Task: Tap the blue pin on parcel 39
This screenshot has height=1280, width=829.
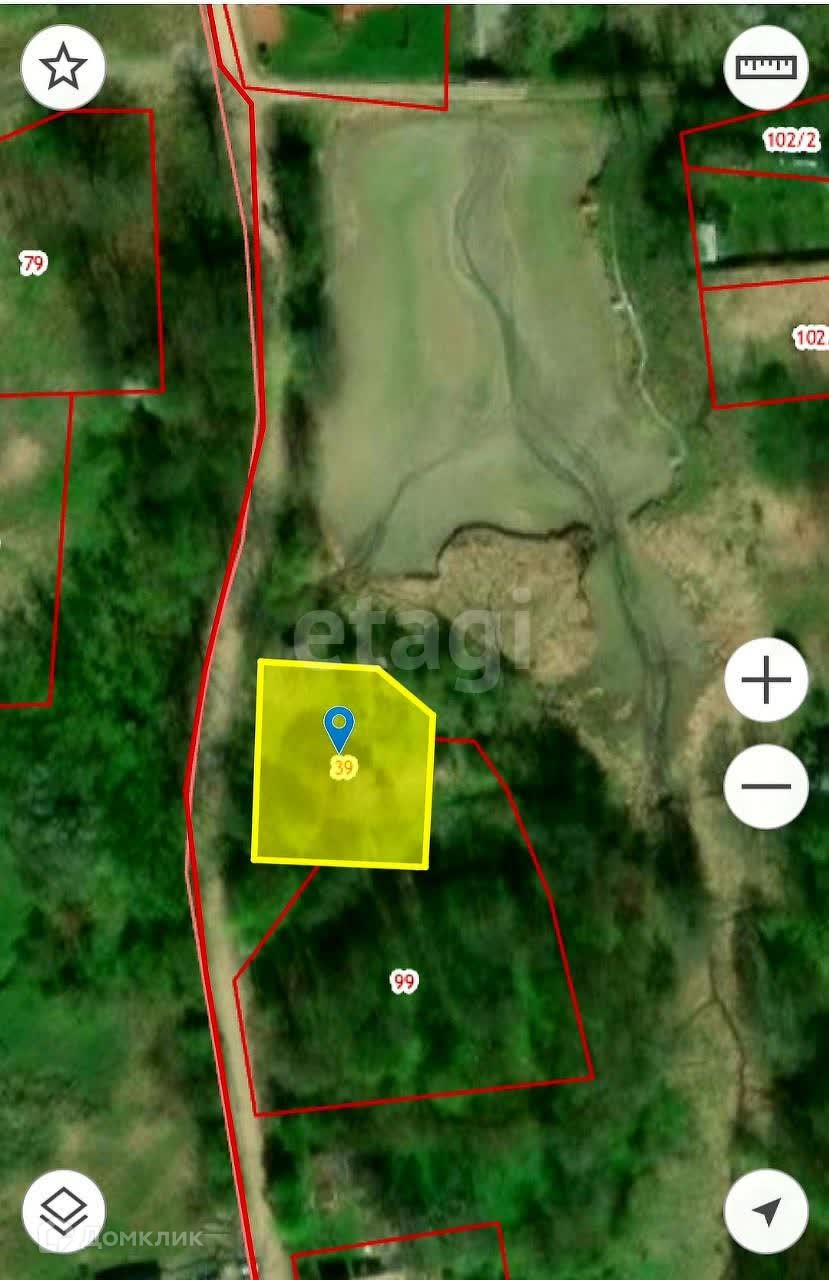Action: (x=339, y=727)
